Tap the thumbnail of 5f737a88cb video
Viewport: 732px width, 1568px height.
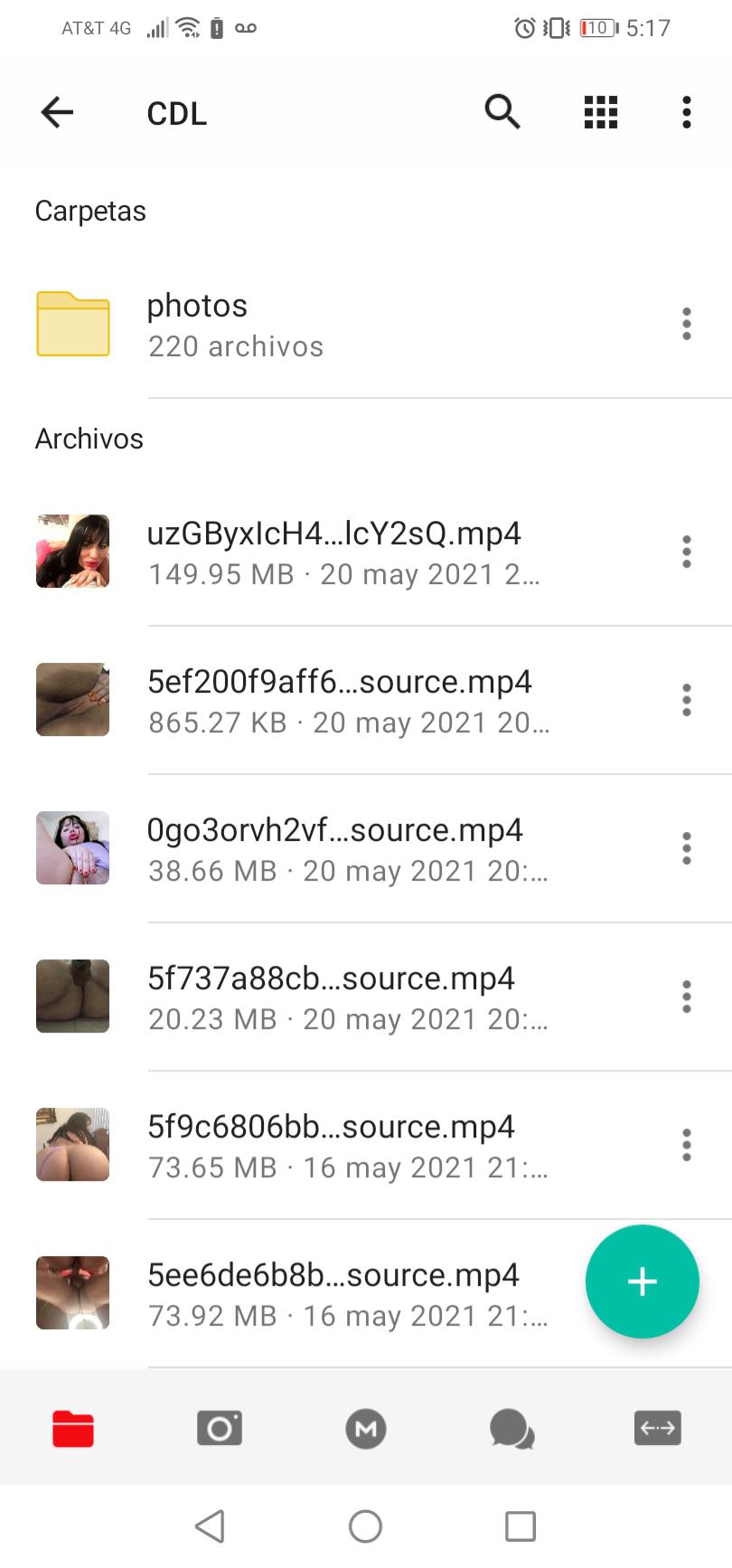72,996
